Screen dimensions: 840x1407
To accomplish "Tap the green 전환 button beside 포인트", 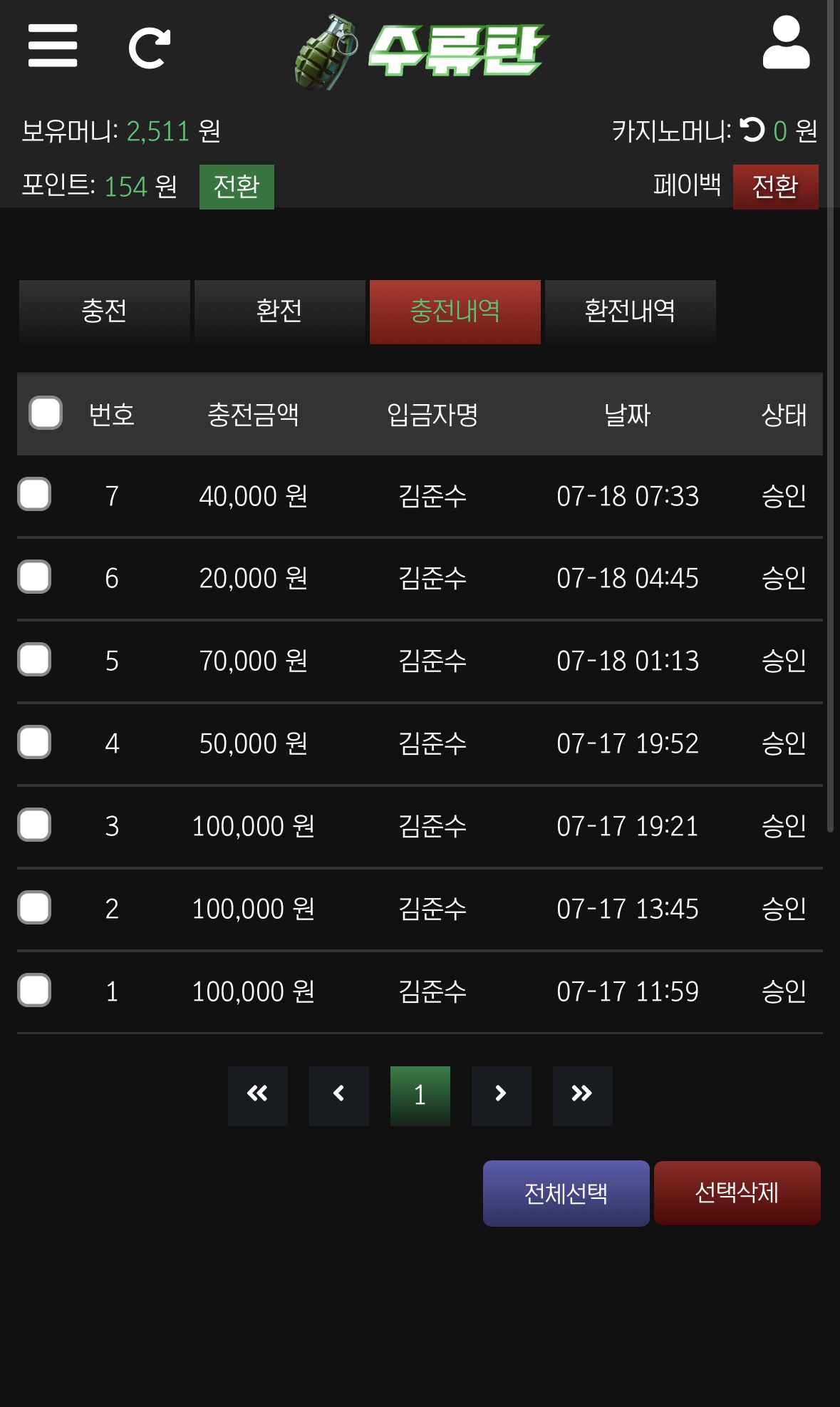I will tap(237, 187).
